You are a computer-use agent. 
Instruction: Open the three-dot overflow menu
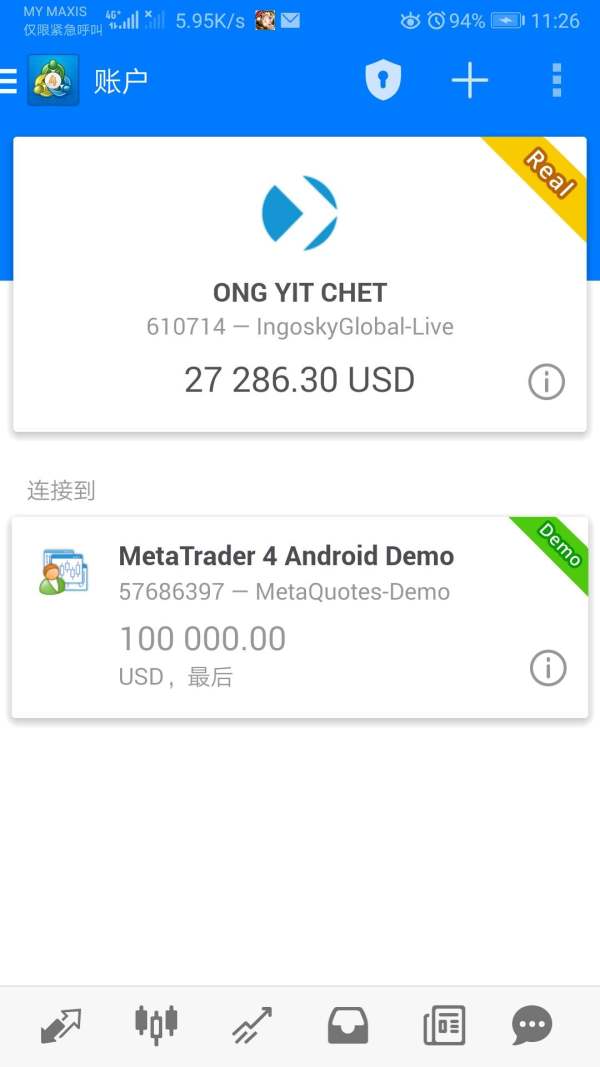pyautogui.click(x=556, y=80)
